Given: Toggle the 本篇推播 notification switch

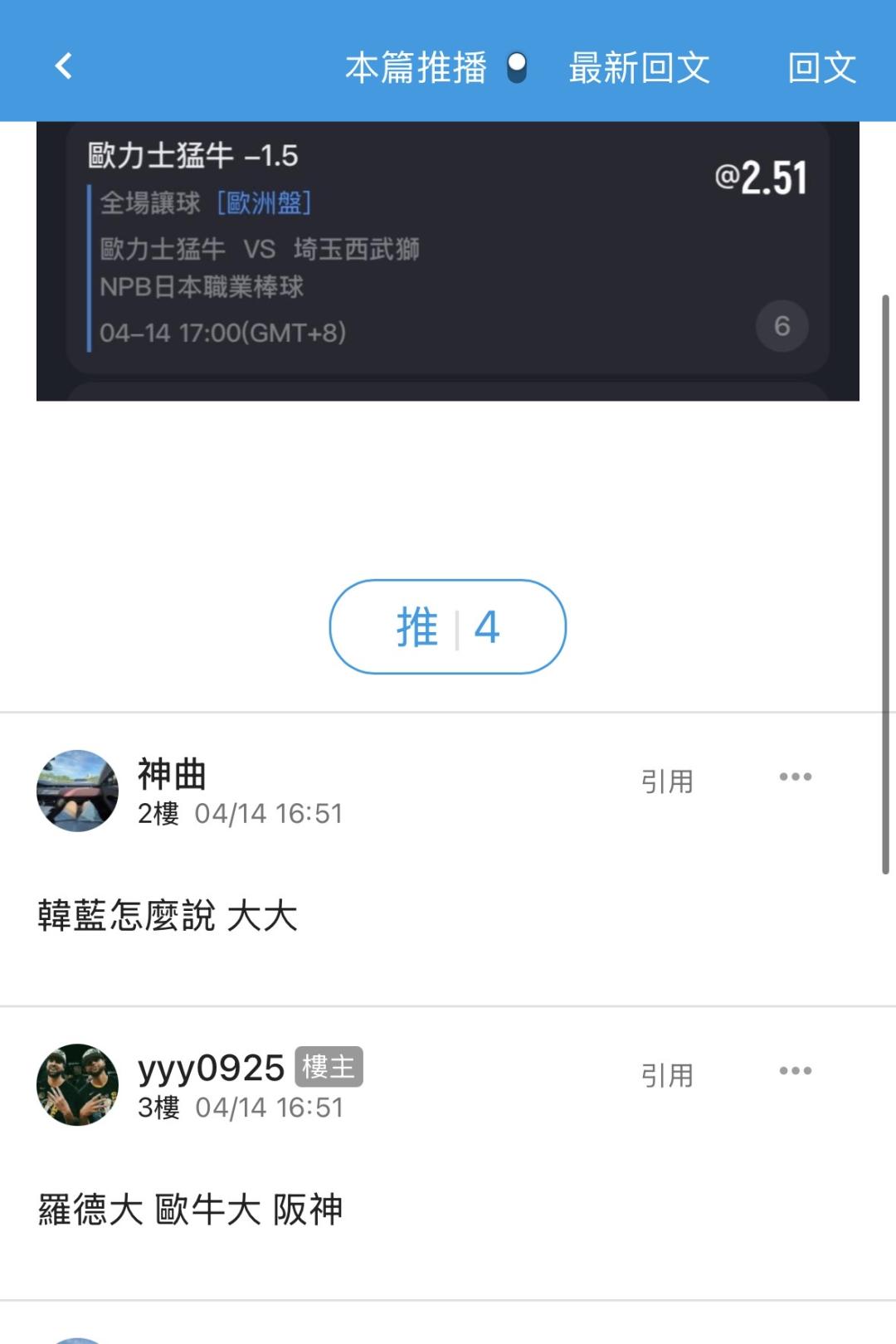Looking at the screenshot, I should 516,67.
